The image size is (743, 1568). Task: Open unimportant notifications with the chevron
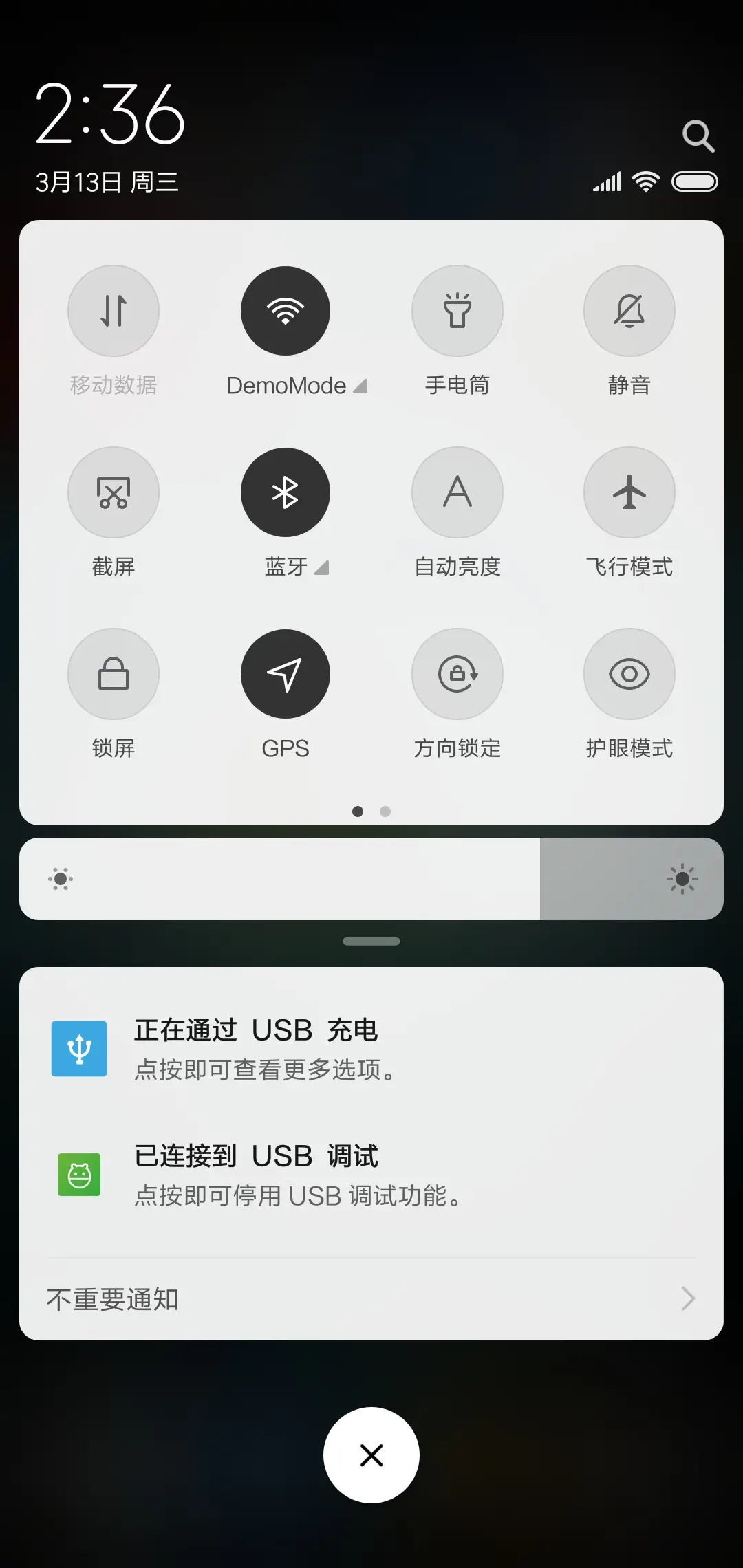pos(689,1298)
